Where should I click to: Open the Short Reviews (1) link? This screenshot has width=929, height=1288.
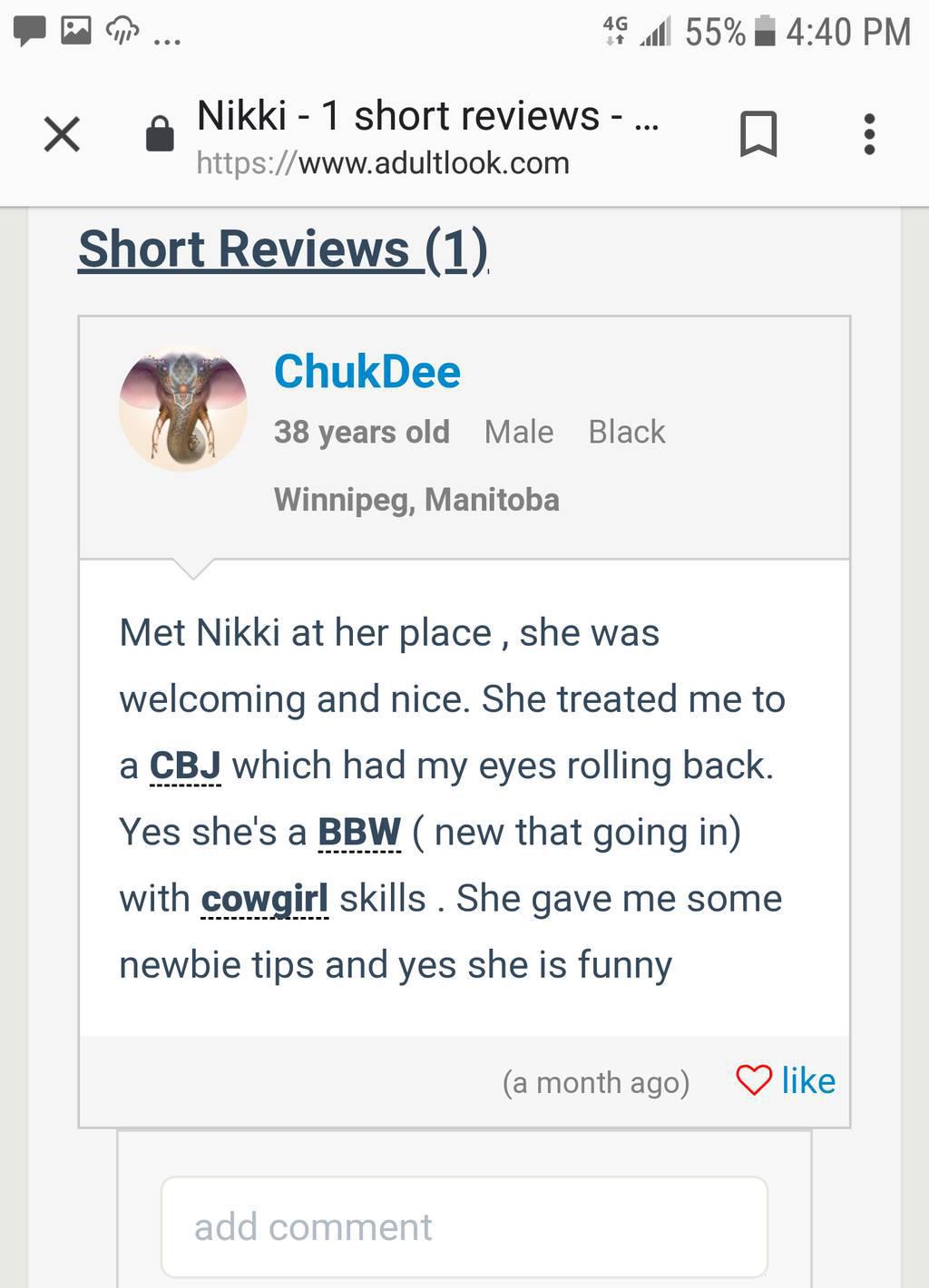click(283, 249)
